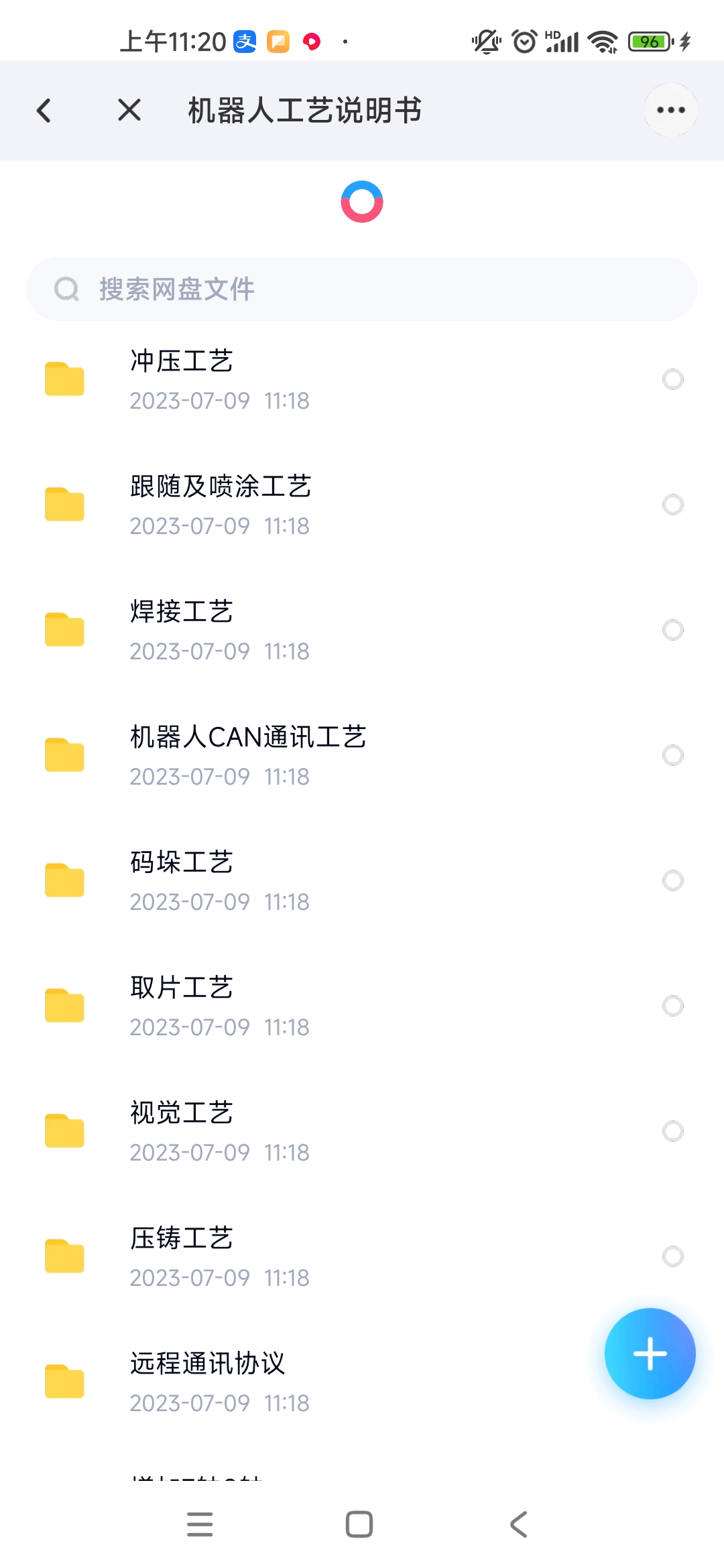Open the 压铸工艺 folder
This screenshot has width=724, height=1568.
click(362, 1257)
